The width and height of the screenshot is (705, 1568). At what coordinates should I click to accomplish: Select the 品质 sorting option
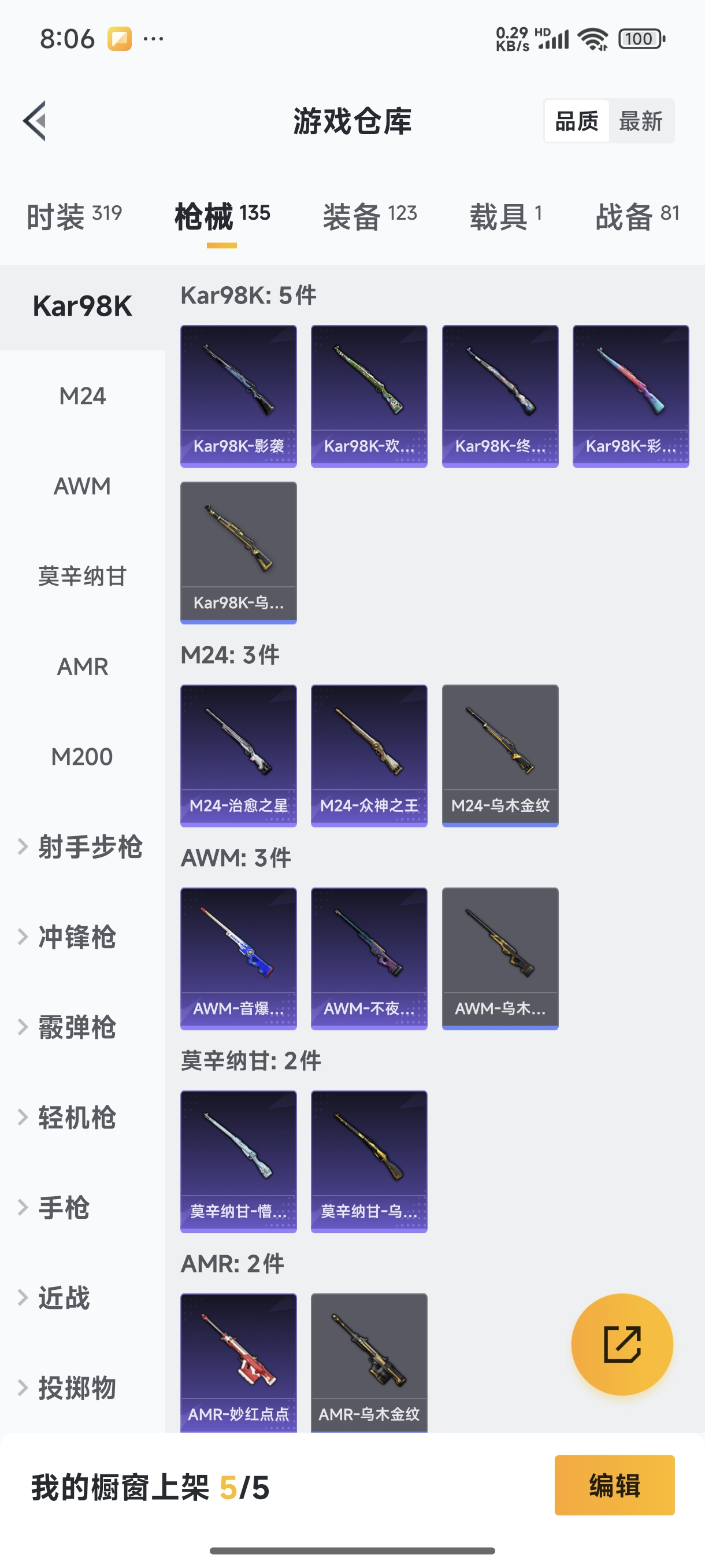[576, 121]
